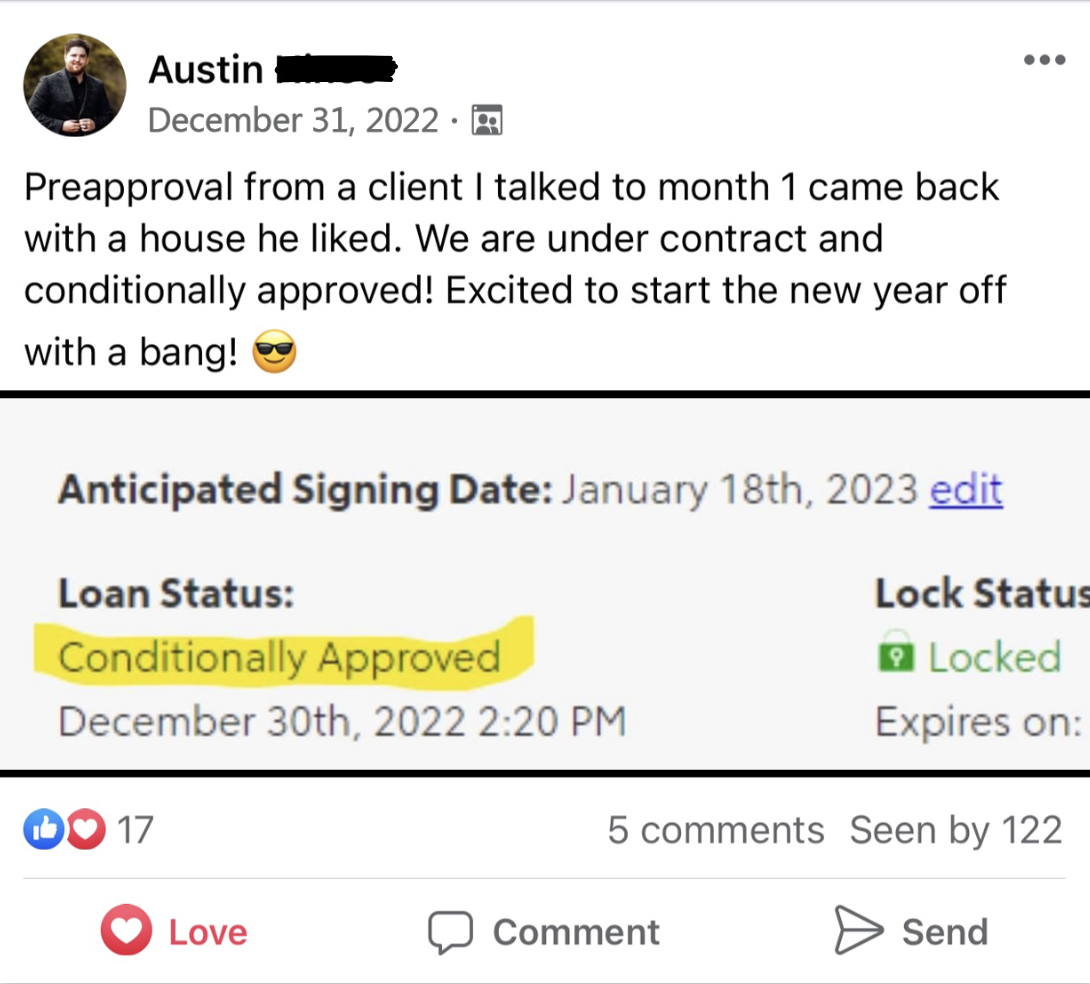Image resolution: width=1090 pixels, height=984 pixels.
Task: Open the attached loan status image
Action: point(545,584)
